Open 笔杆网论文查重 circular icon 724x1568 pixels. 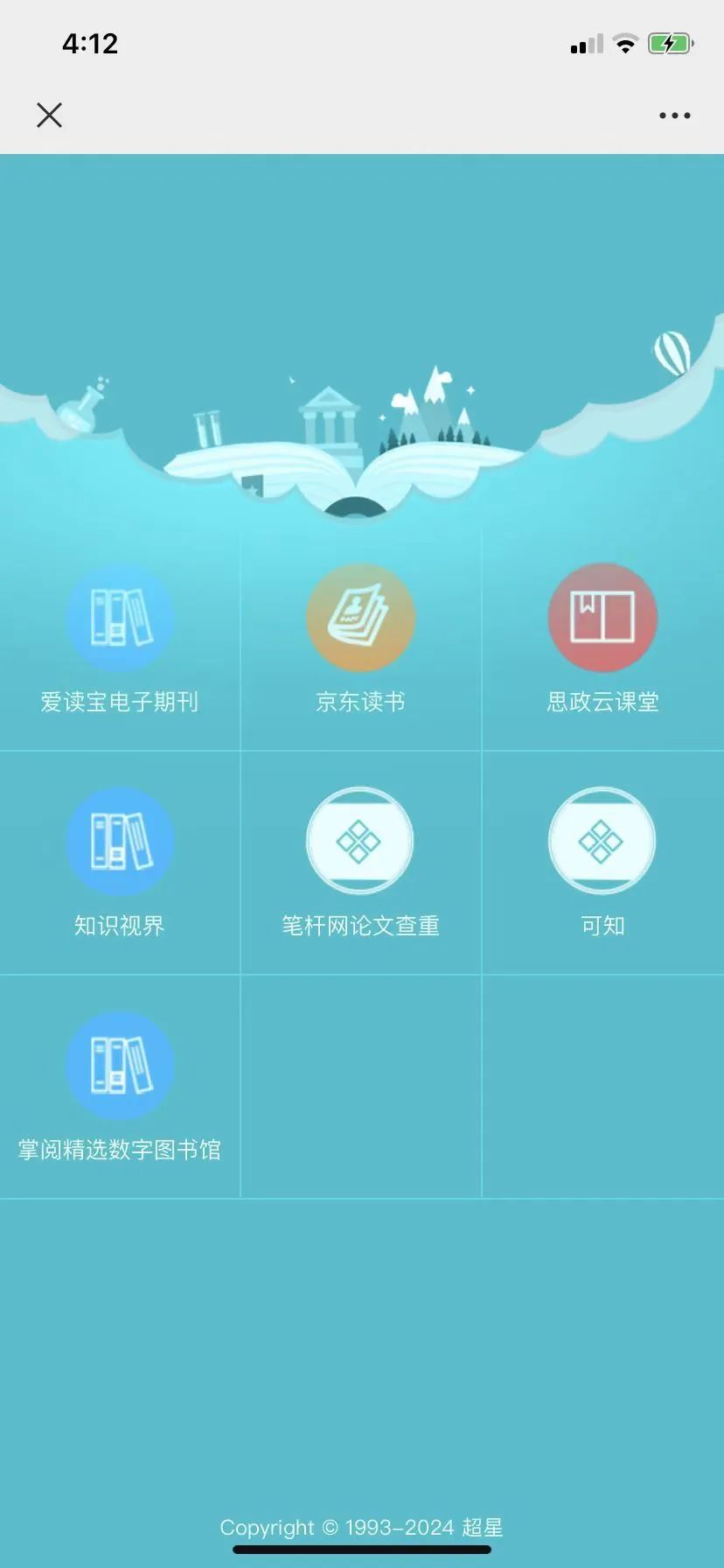361,840
